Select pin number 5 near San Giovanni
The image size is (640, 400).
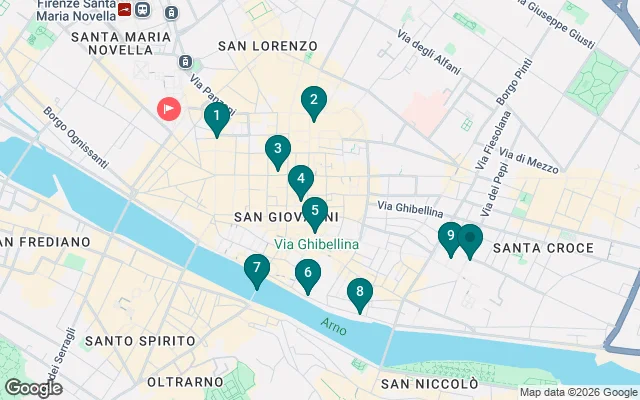click(x=315, y=211)
